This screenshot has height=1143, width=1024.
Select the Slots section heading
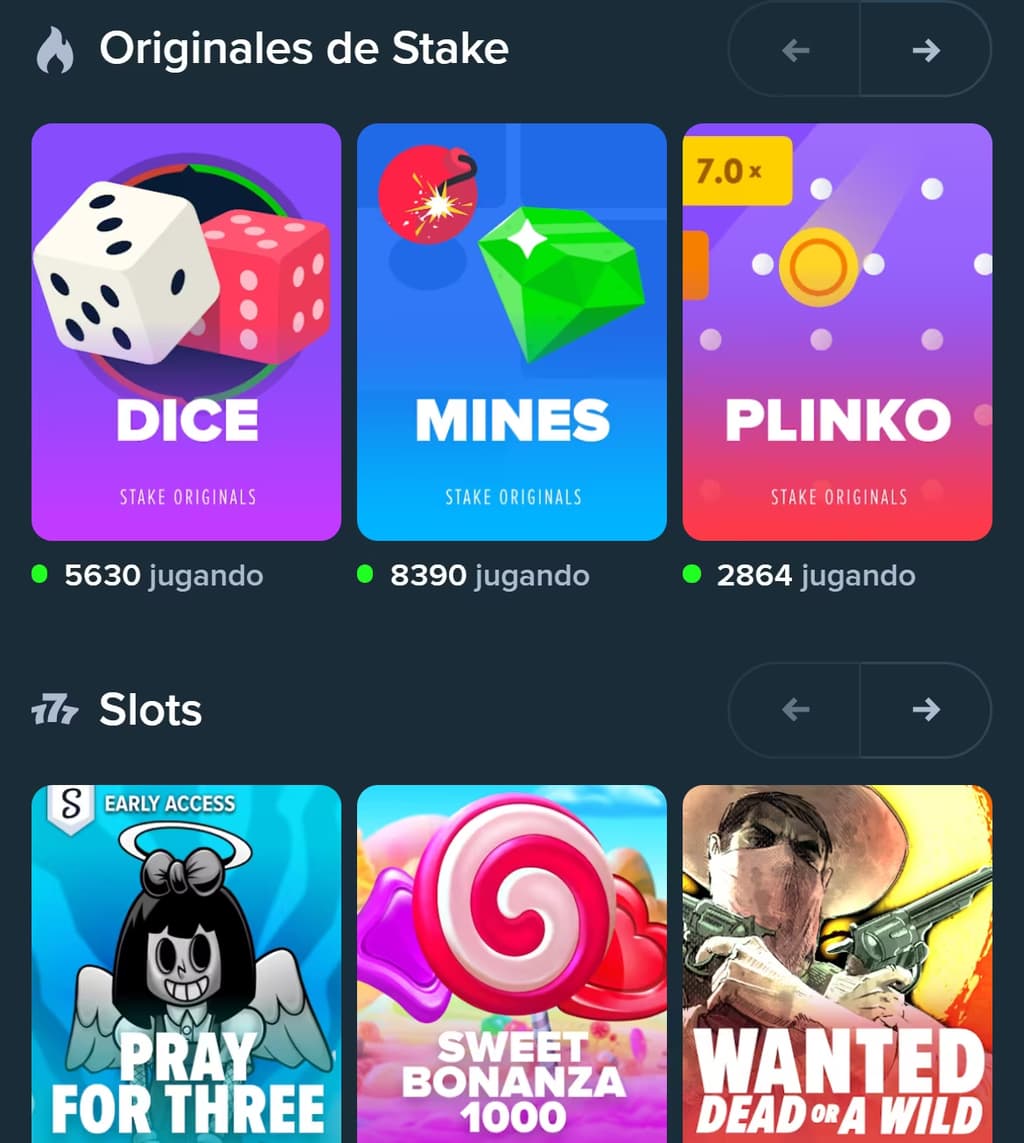click(150, 710)
